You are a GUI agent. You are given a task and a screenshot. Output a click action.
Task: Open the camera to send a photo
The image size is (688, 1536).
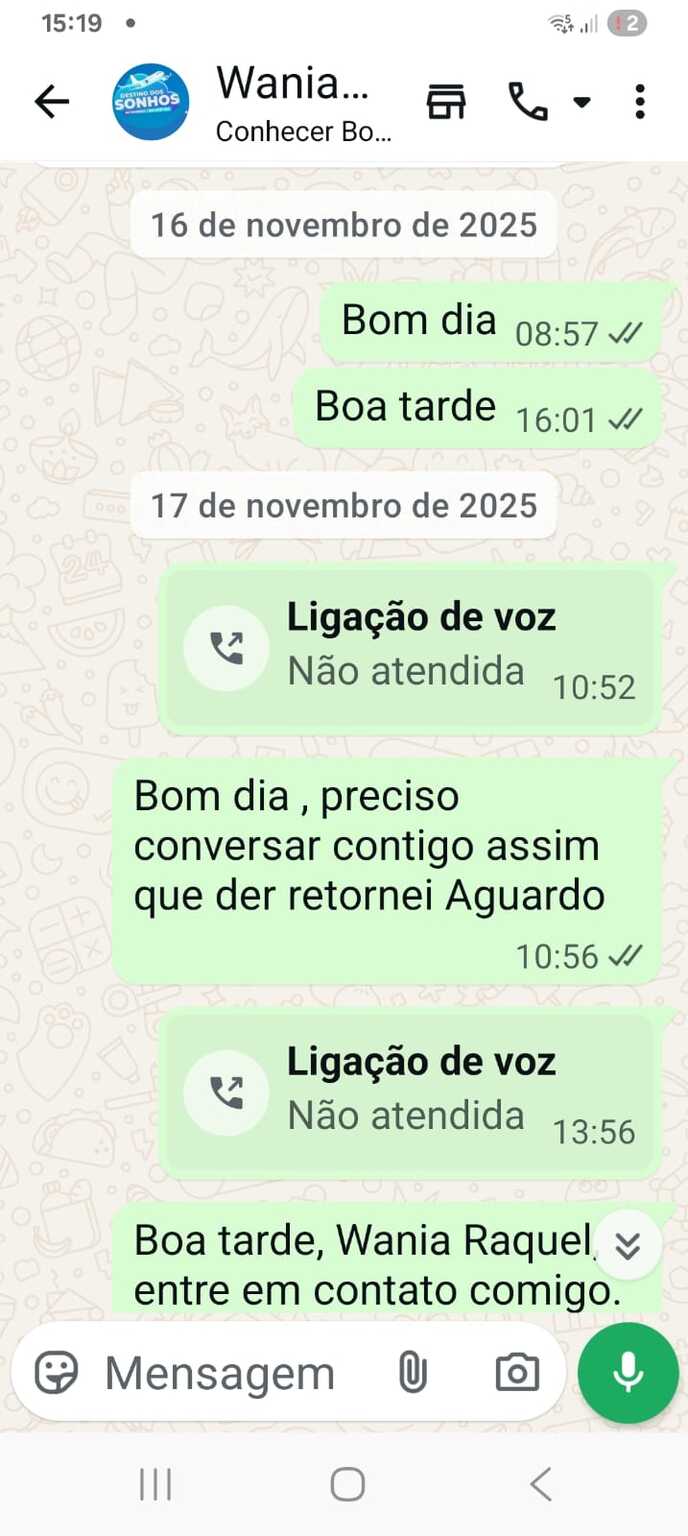tap(517, 1373)
